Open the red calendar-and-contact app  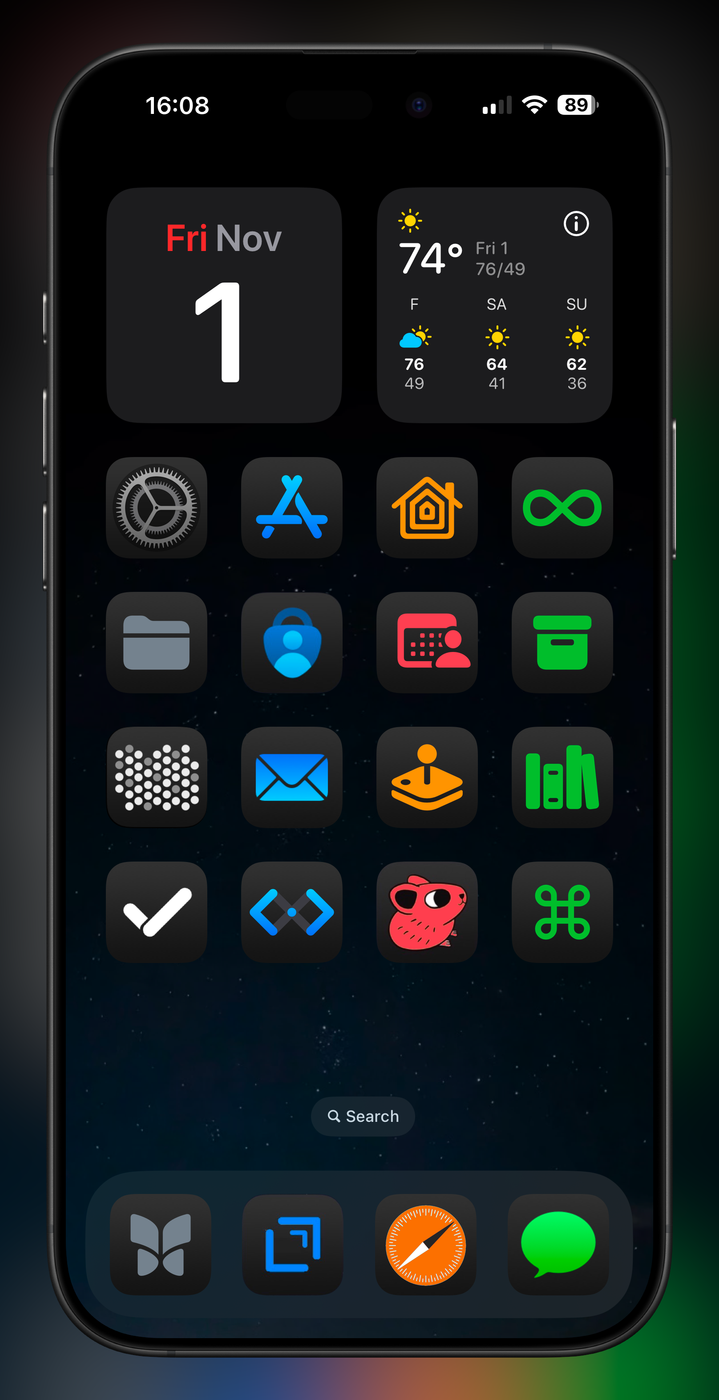click(427, 643)
